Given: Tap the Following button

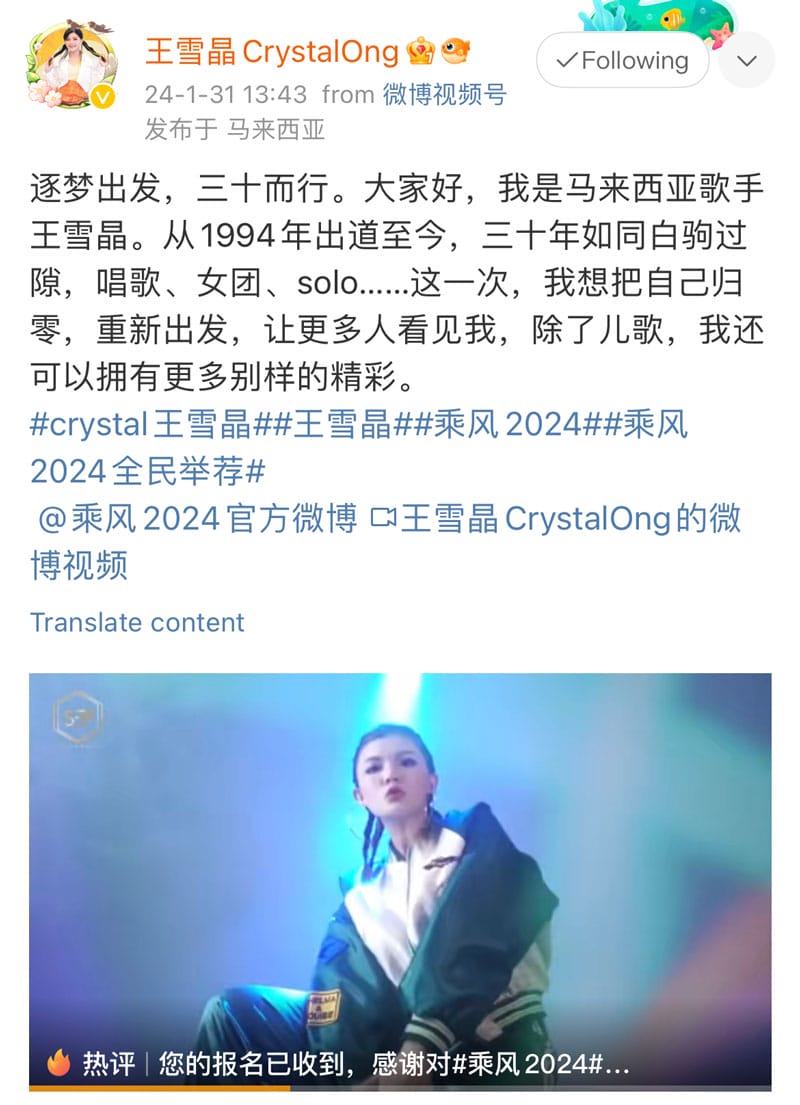Looking at the screenshot, I should pyautogui.click(x=622, y=60).
